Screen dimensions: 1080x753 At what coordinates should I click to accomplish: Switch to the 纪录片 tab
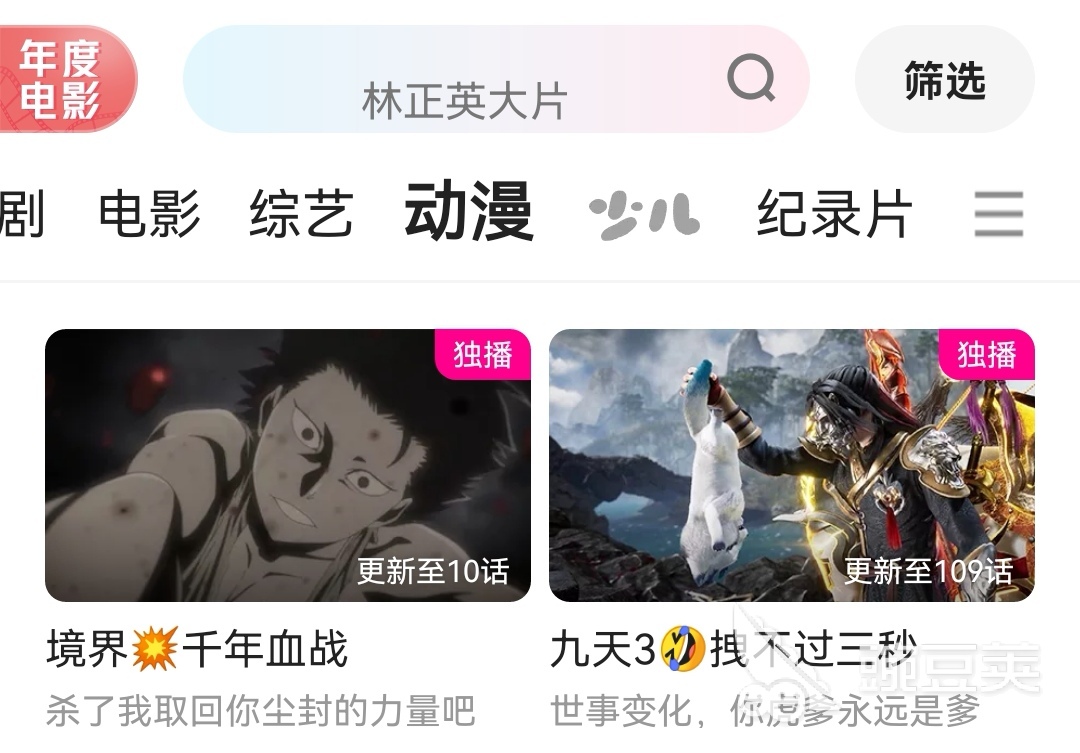click(x=834, y=214)
